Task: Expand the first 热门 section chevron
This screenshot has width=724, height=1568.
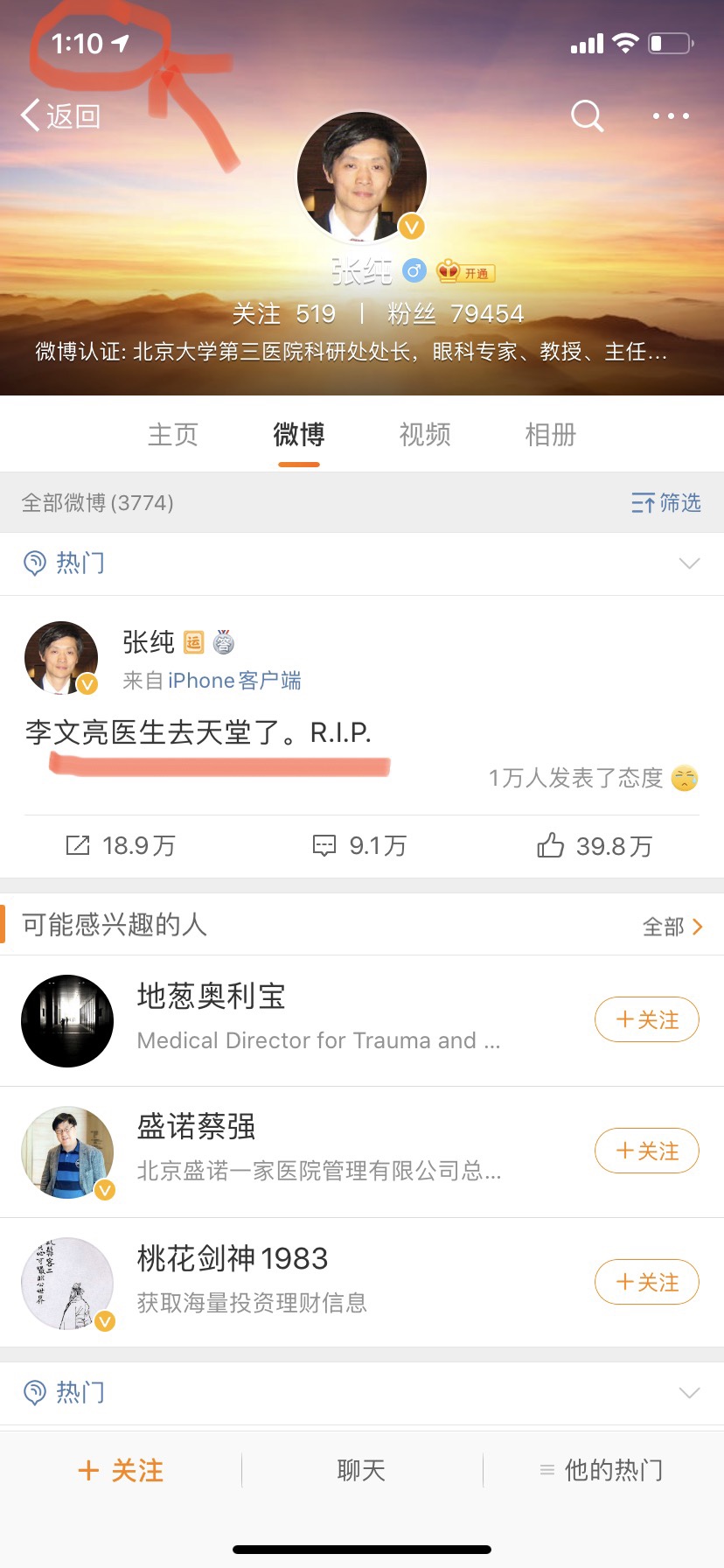Action: click(x=689, y=563)
